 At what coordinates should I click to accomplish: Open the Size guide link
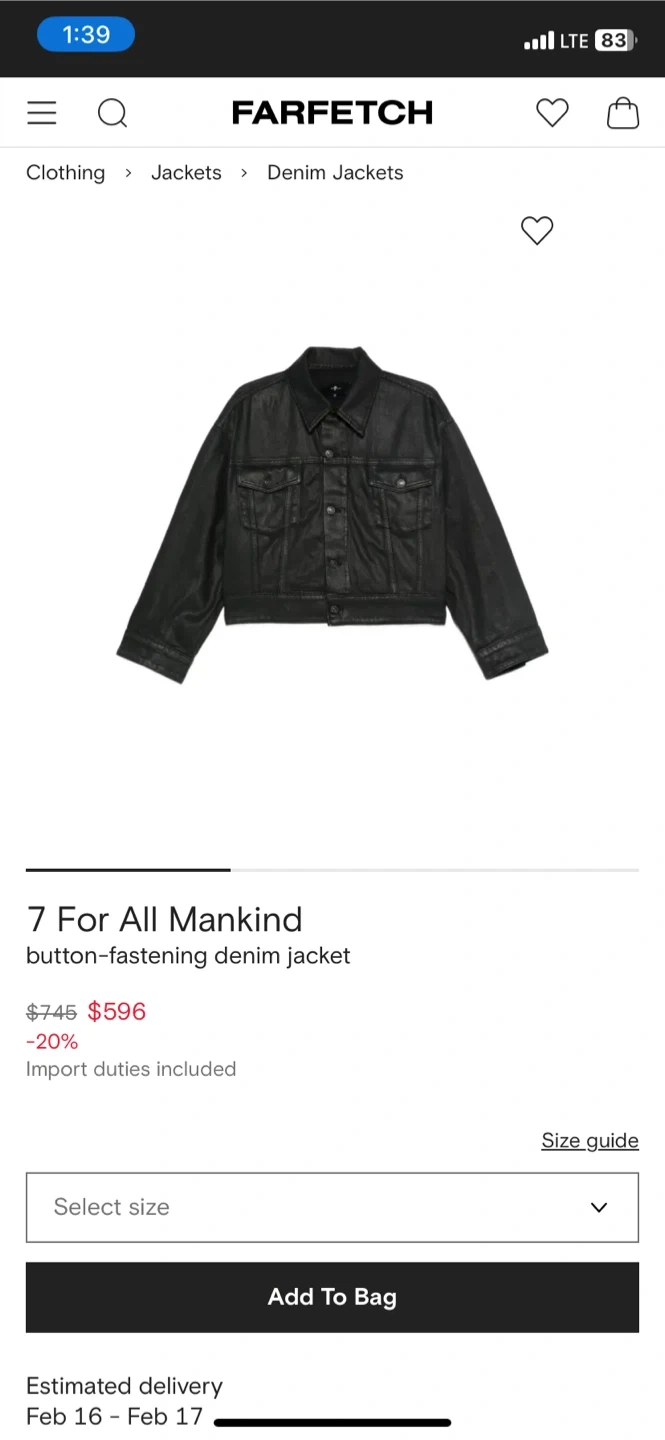(589, 1141)
